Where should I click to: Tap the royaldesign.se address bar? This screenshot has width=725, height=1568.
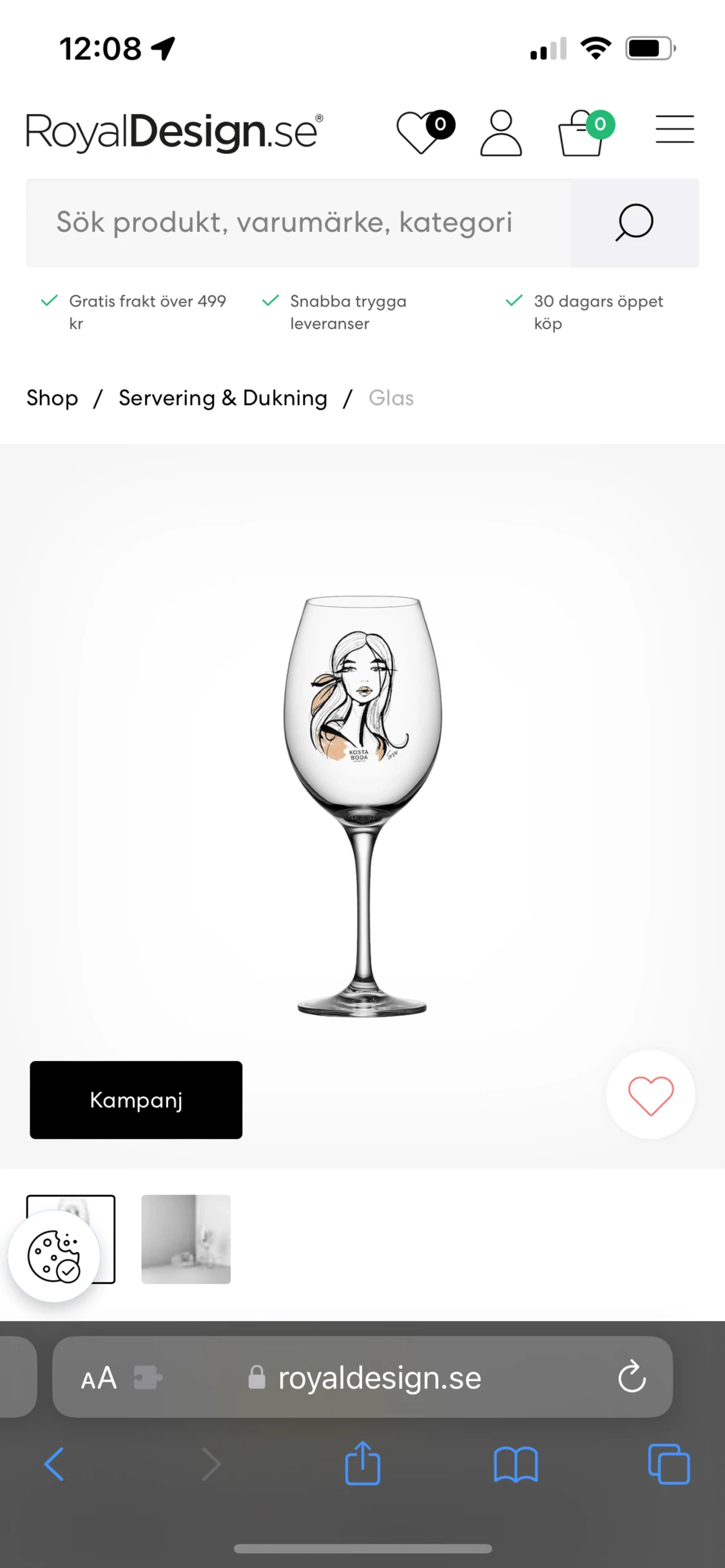379,1378
